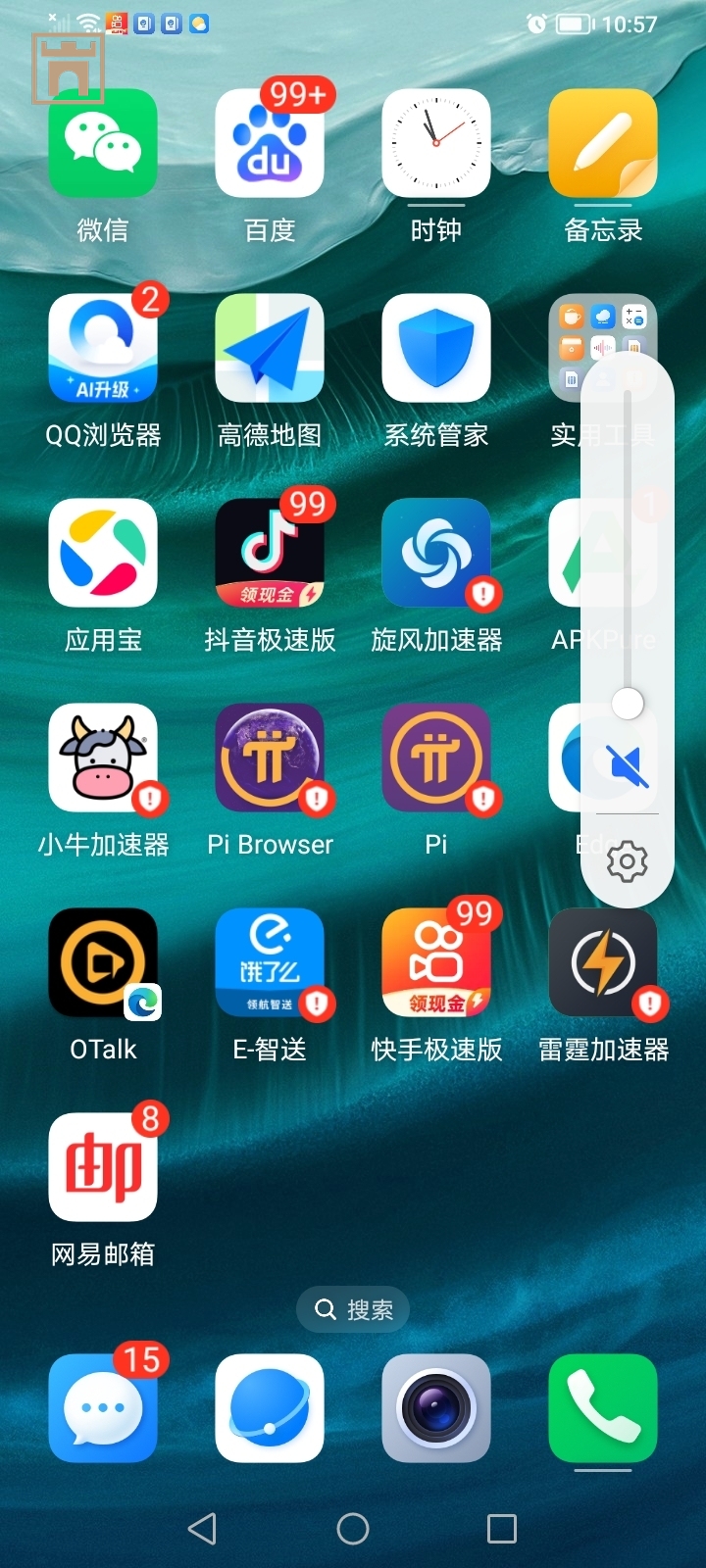Open 网易邮箱 mail app

[x=103, y=1167]
